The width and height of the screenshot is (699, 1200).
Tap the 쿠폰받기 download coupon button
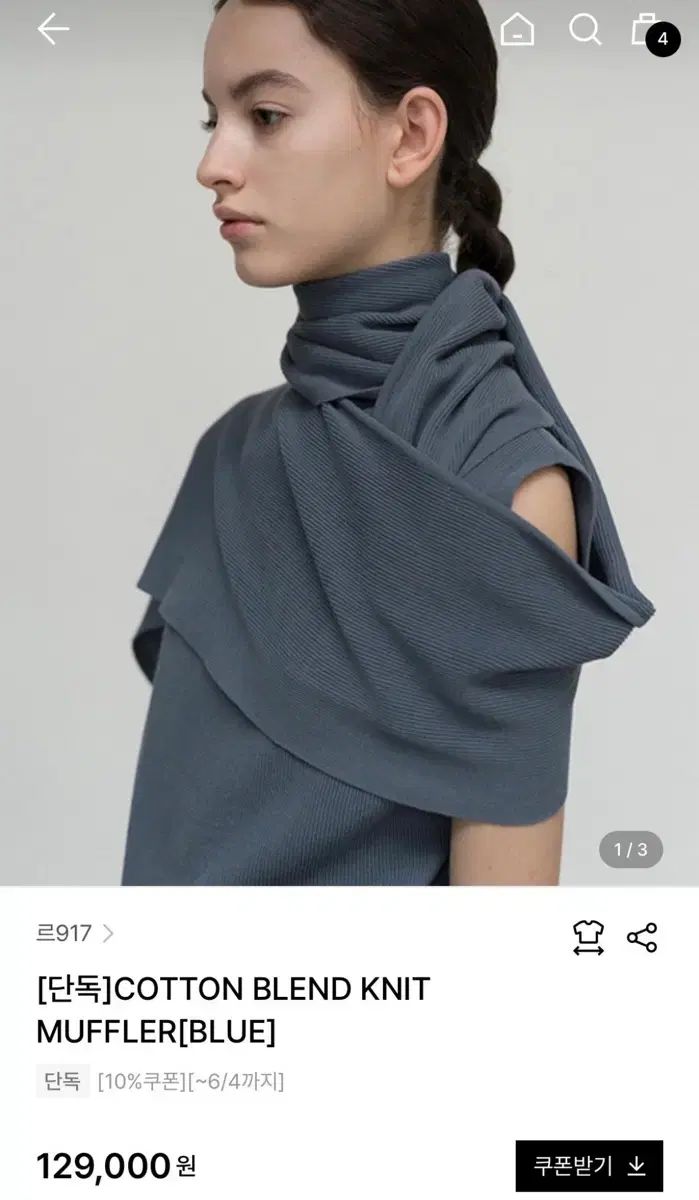(589, 1166)
